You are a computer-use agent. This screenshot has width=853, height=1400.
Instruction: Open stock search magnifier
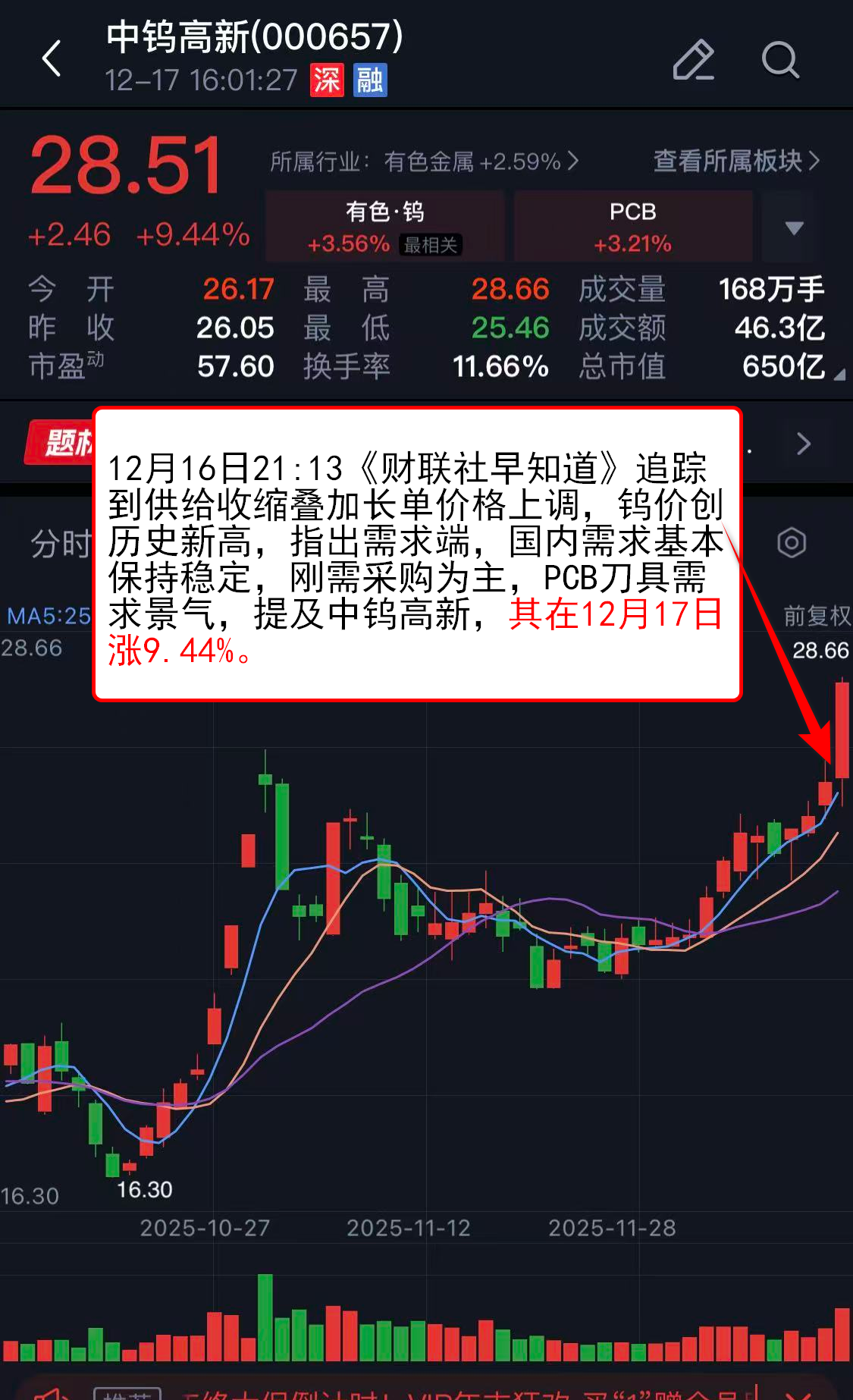779,60
